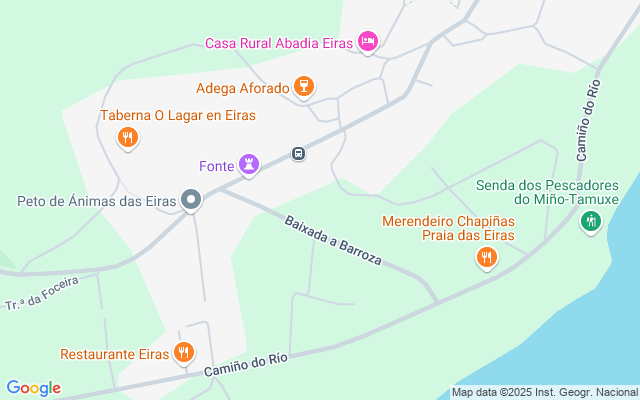Image resolution: width=640 pixels, height=400 pixels.
Task: Select the bus stop icon near Fonte
Action: 298,153
